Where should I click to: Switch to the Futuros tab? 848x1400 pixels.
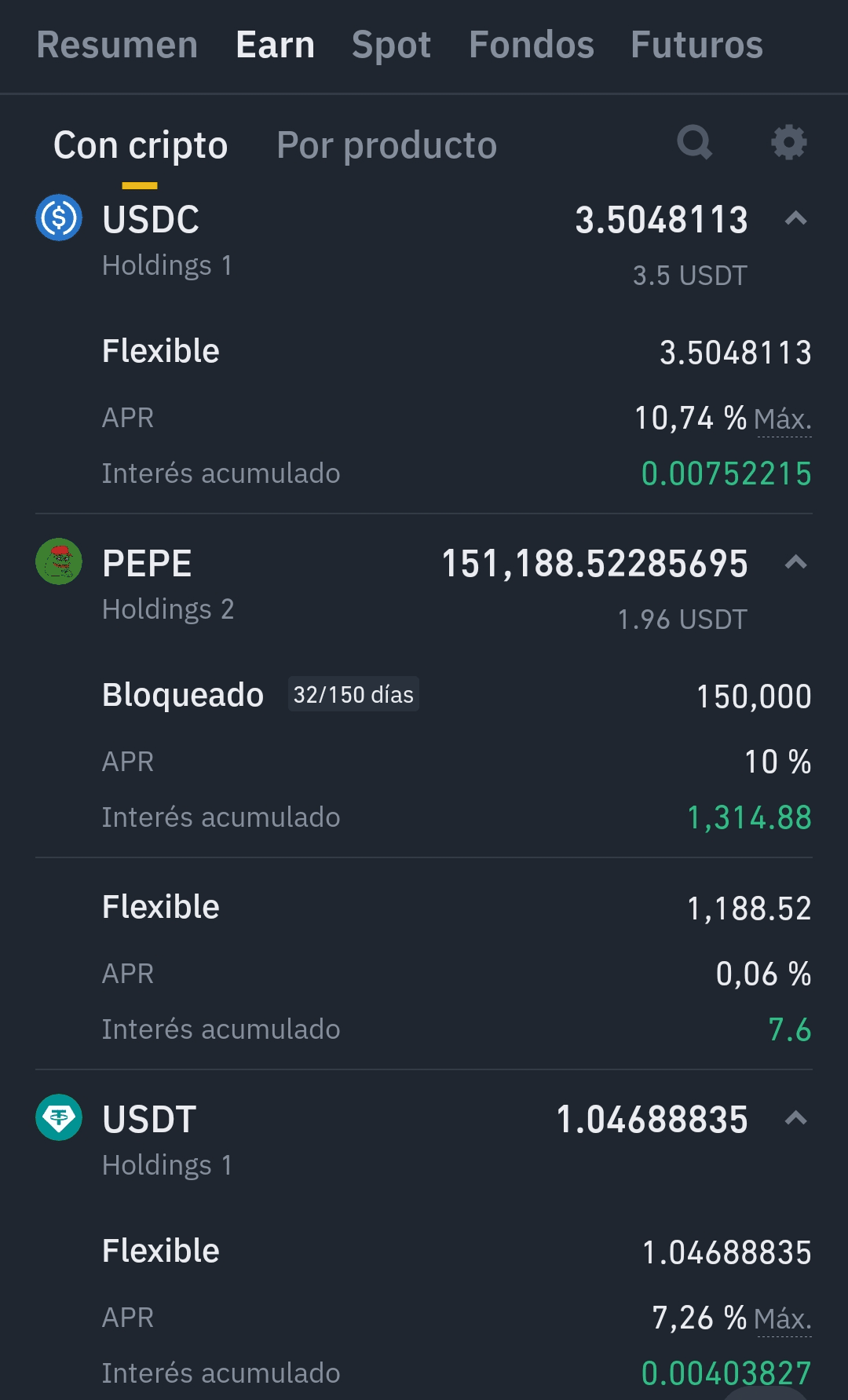pos(696,45)
